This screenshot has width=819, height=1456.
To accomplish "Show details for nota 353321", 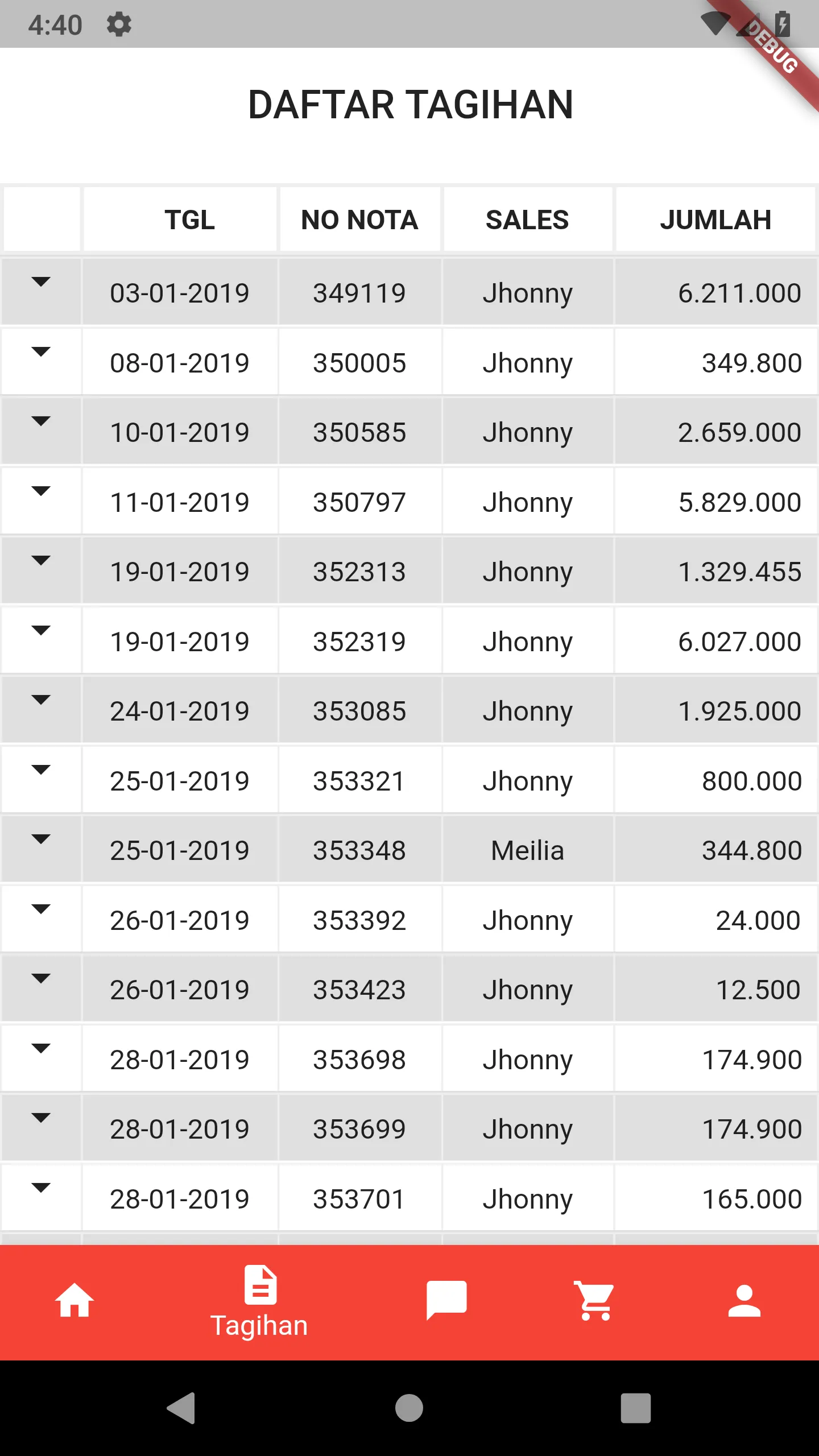I will click(x=41, y=770).
